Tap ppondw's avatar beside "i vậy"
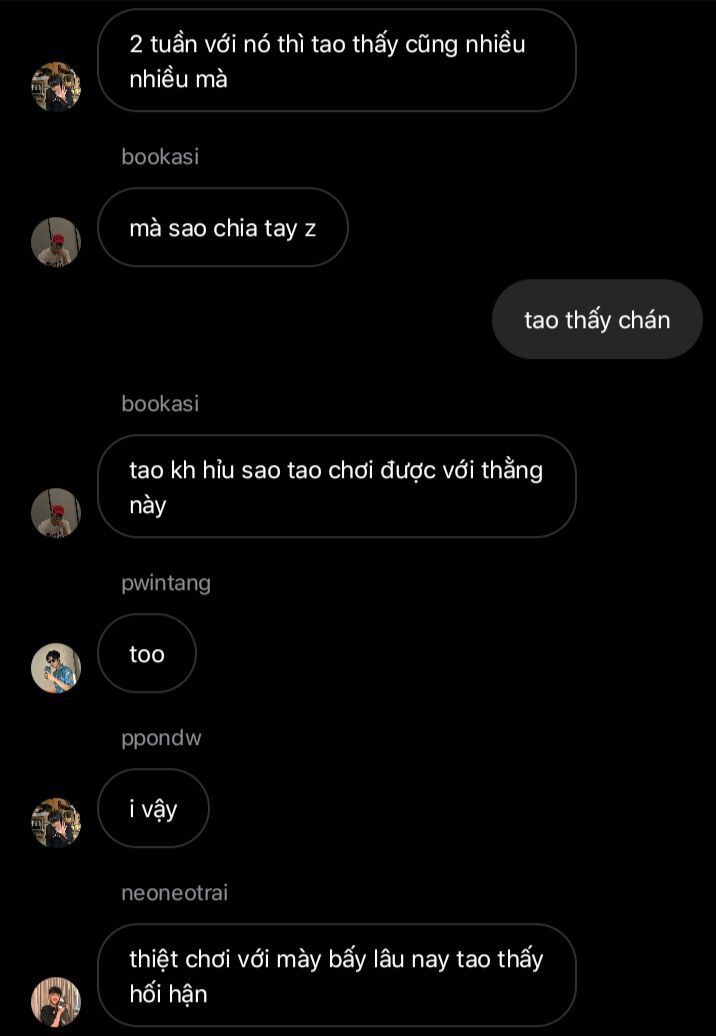Viewport: 716px width, 1036px height. [56, 822]
